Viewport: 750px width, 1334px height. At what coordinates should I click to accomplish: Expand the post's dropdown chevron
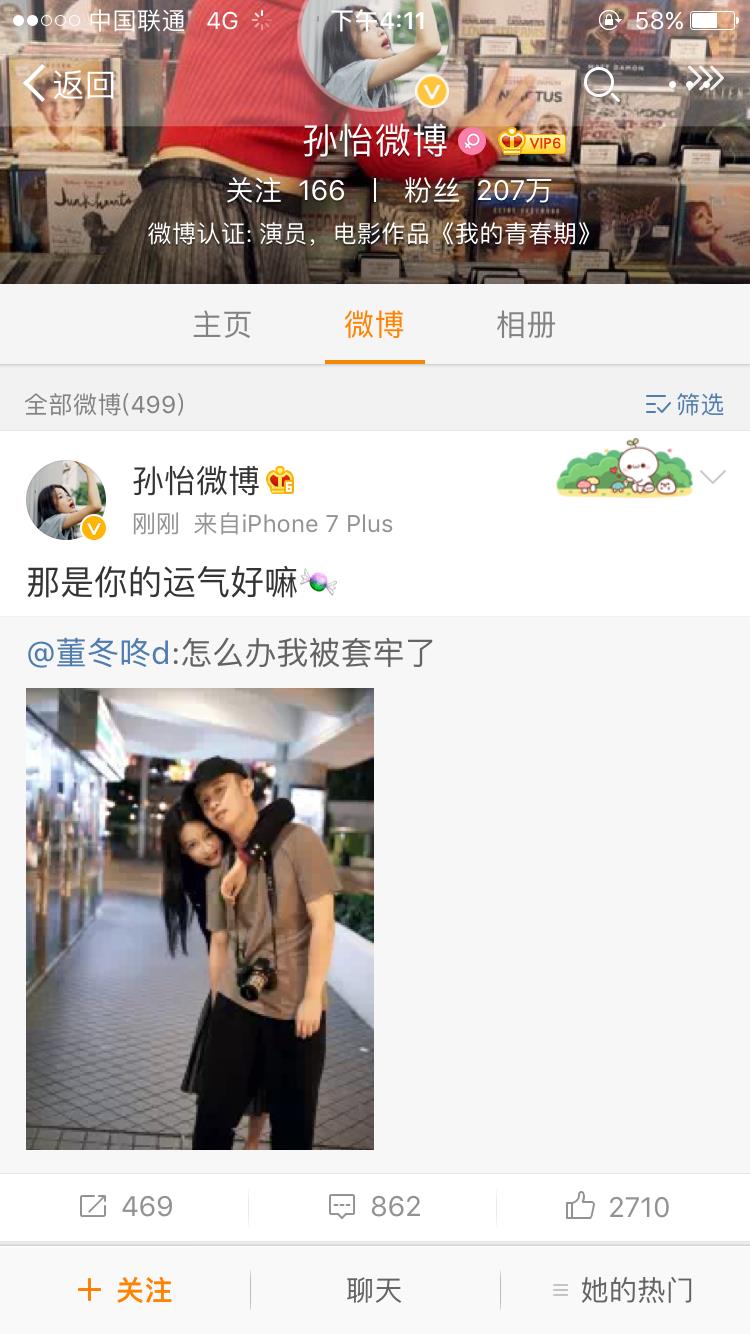pyautogui.click(x=713, y=477)
